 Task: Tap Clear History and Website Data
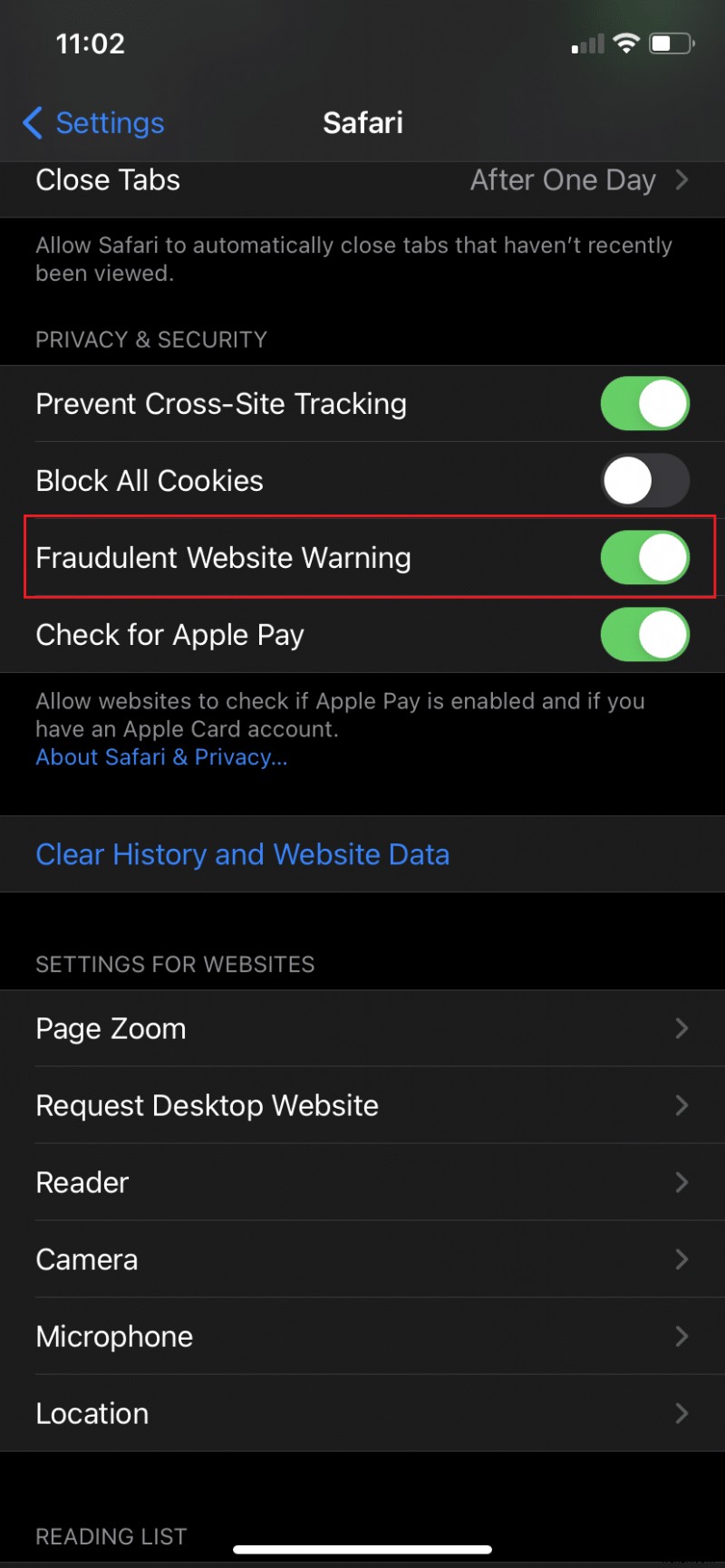click(242, 854)
